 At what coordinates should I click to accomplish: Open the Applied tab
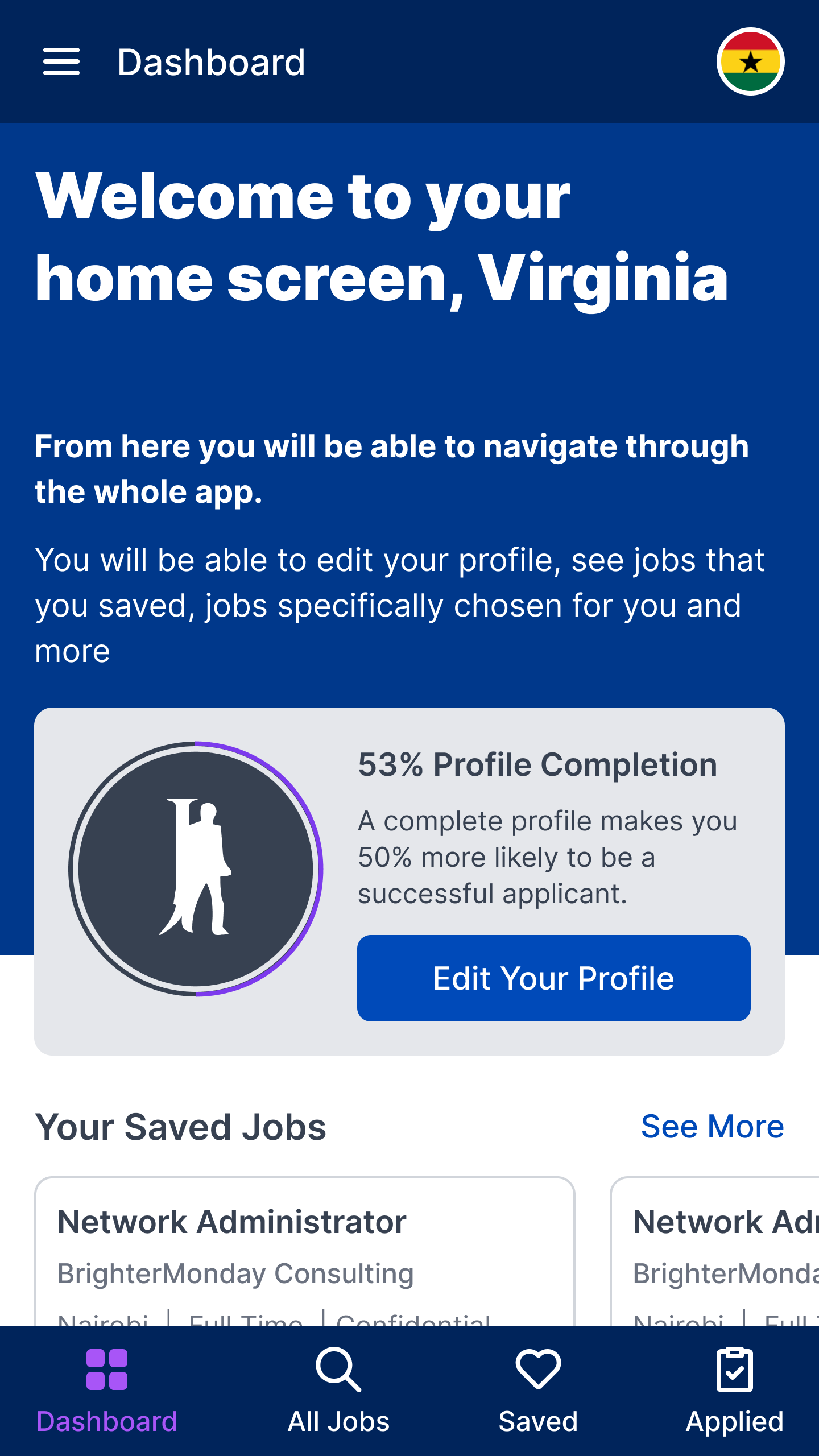735,1391
